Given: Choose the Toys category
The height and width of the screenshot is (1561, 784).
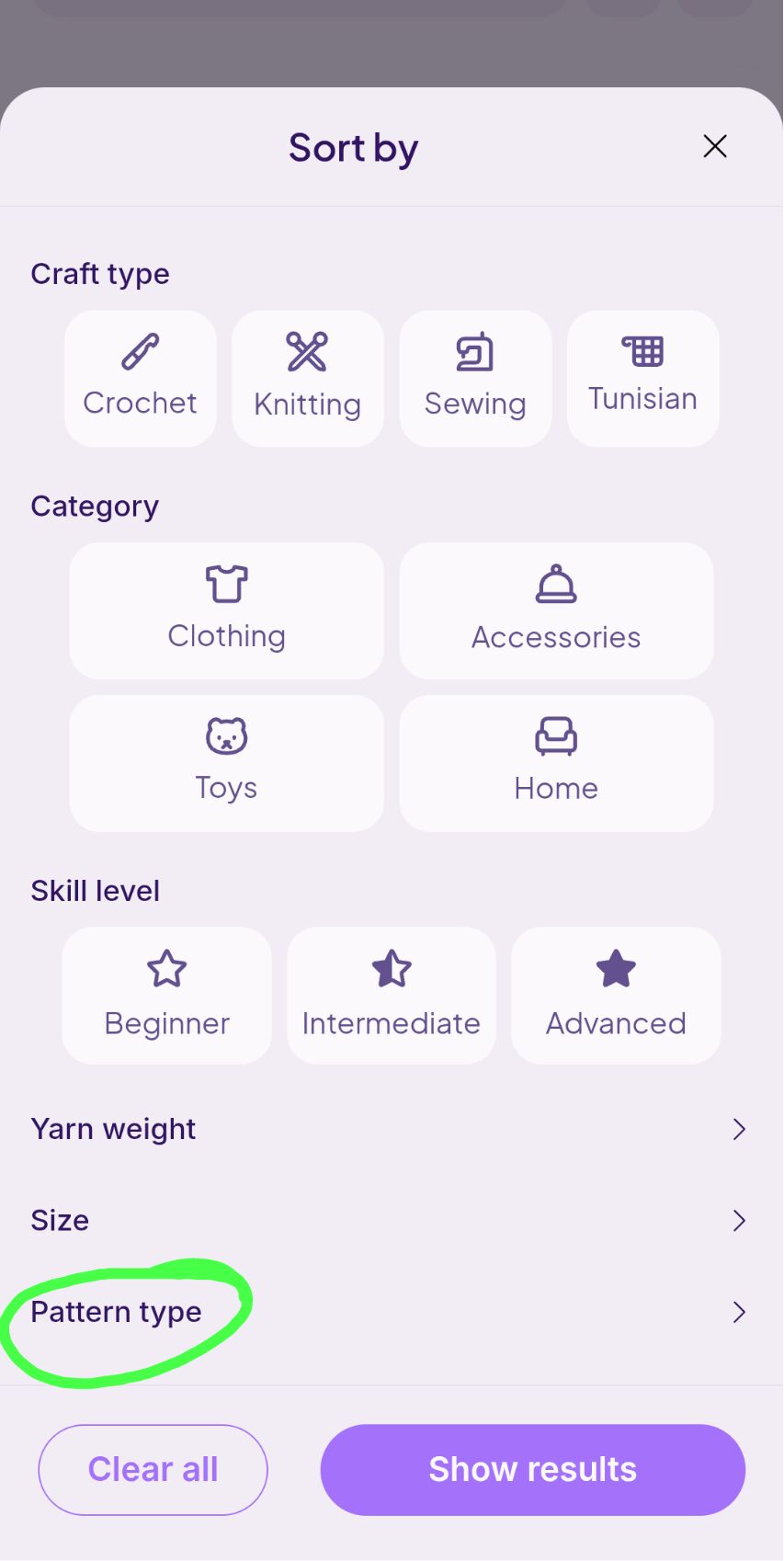Looking at the screenshot, I should (226, 763).
